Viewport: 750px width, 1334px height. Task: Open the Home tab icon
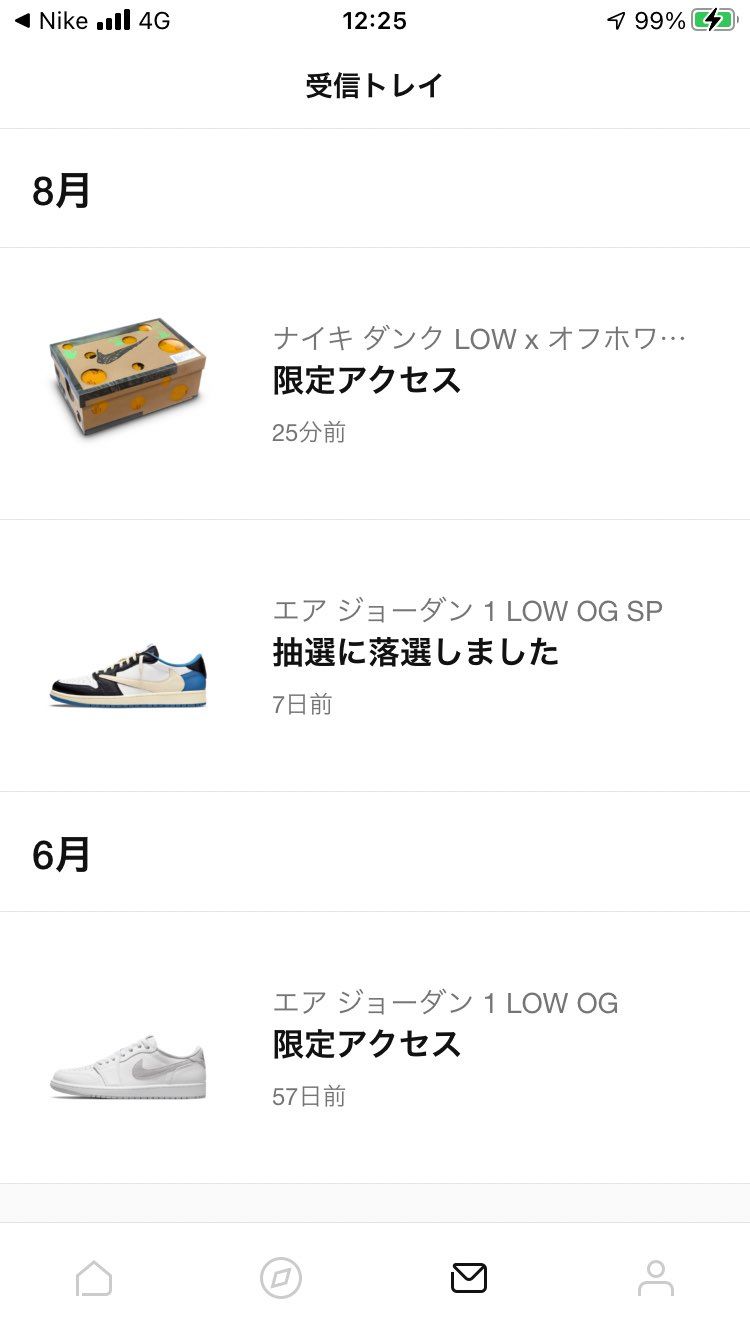tap(94, 1277)
